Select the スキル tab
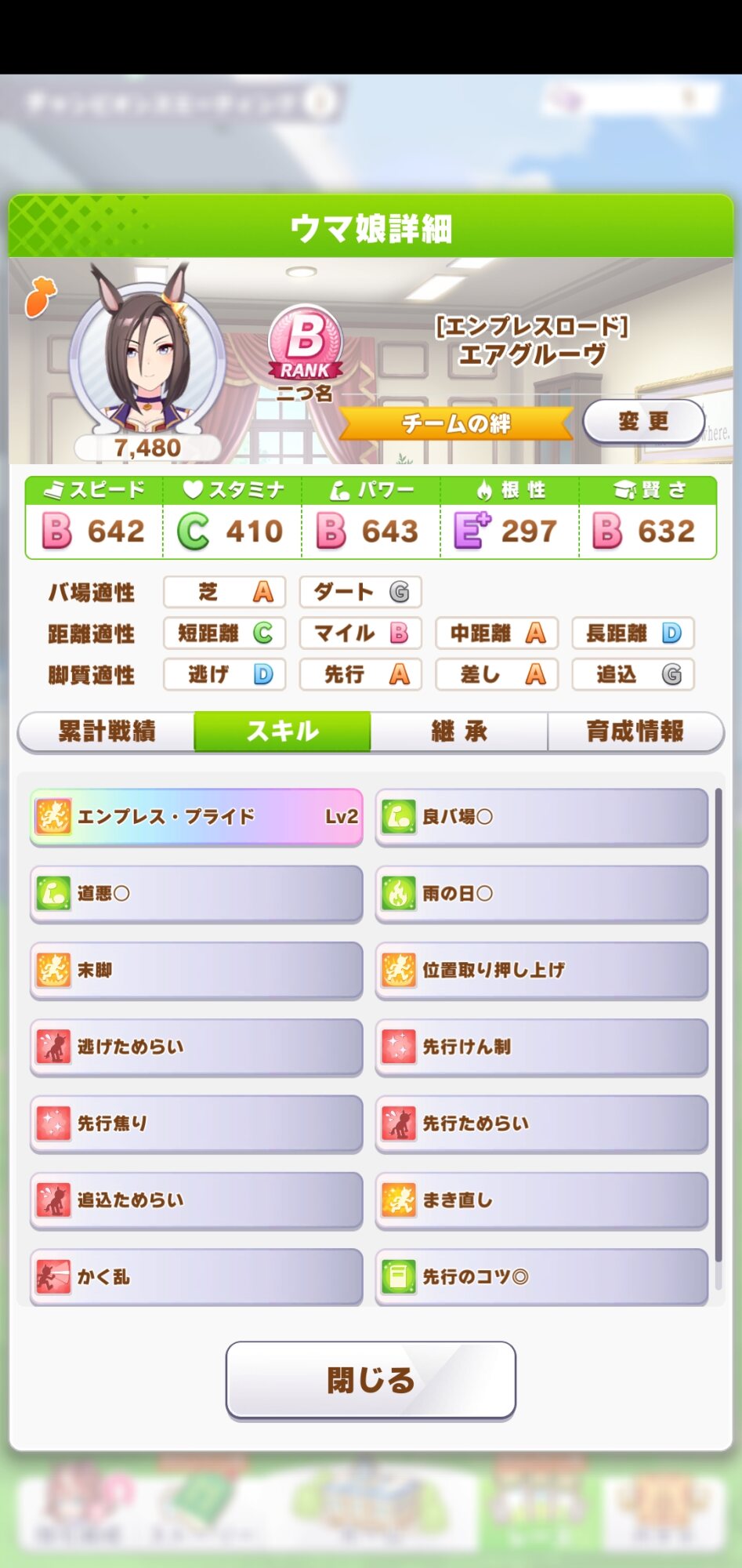742x1568 pixels. (282, 731)
